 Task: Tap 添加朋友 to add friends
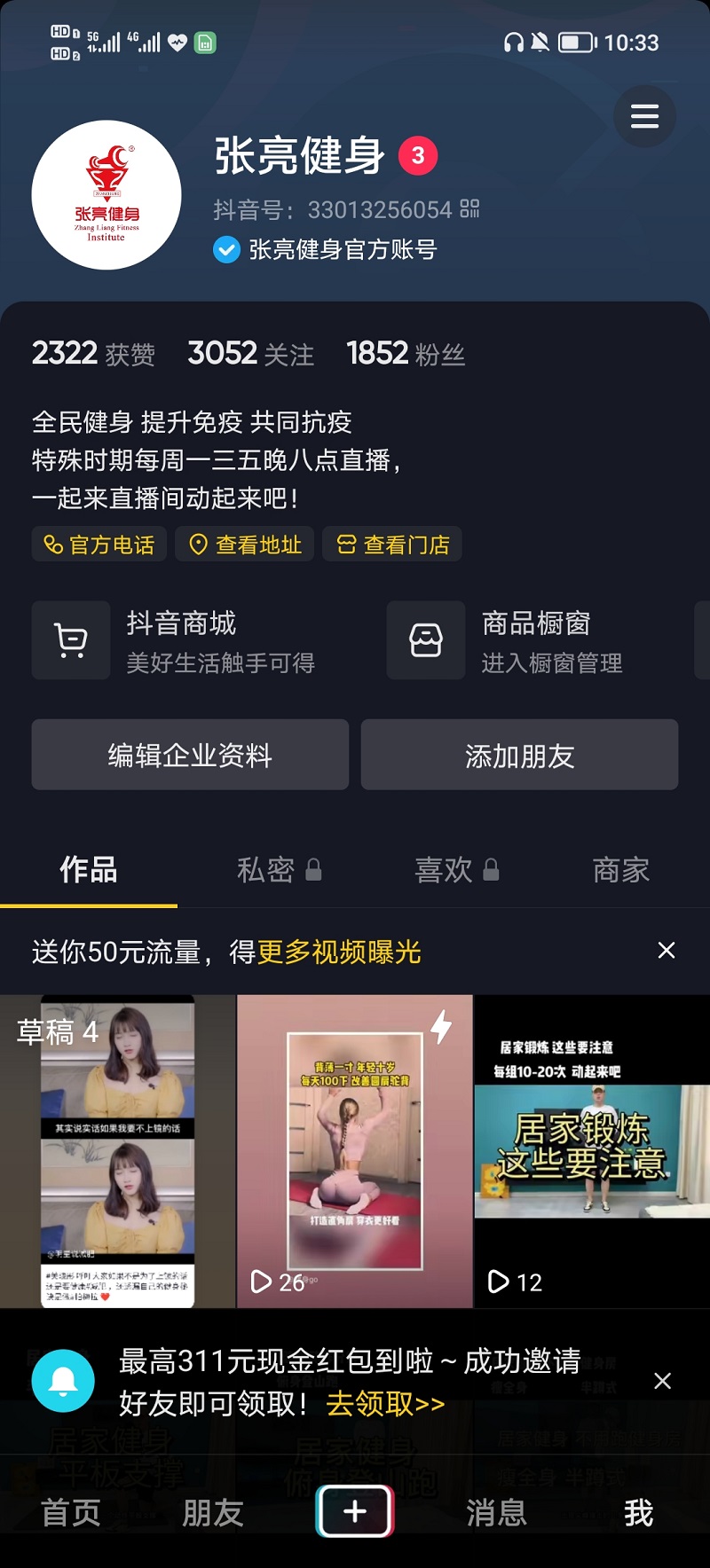[x=519, y=755]
